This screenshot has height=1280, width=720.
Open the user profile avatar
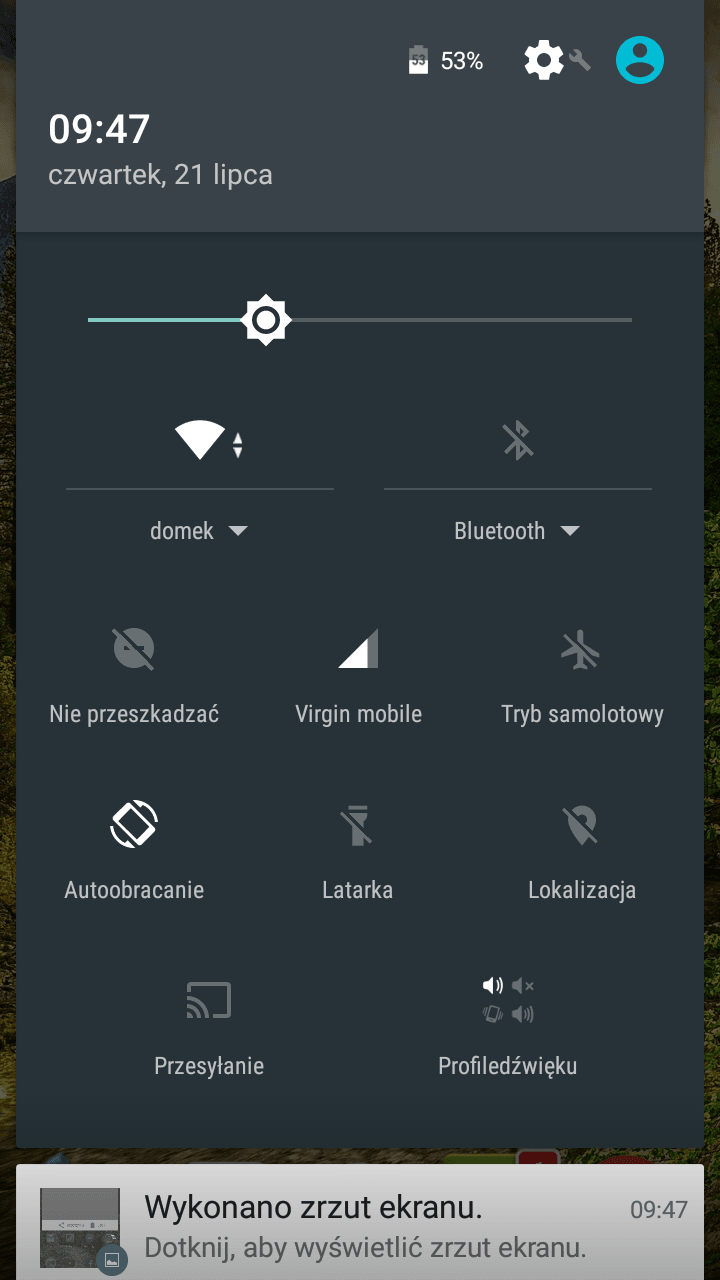(640, 60)
